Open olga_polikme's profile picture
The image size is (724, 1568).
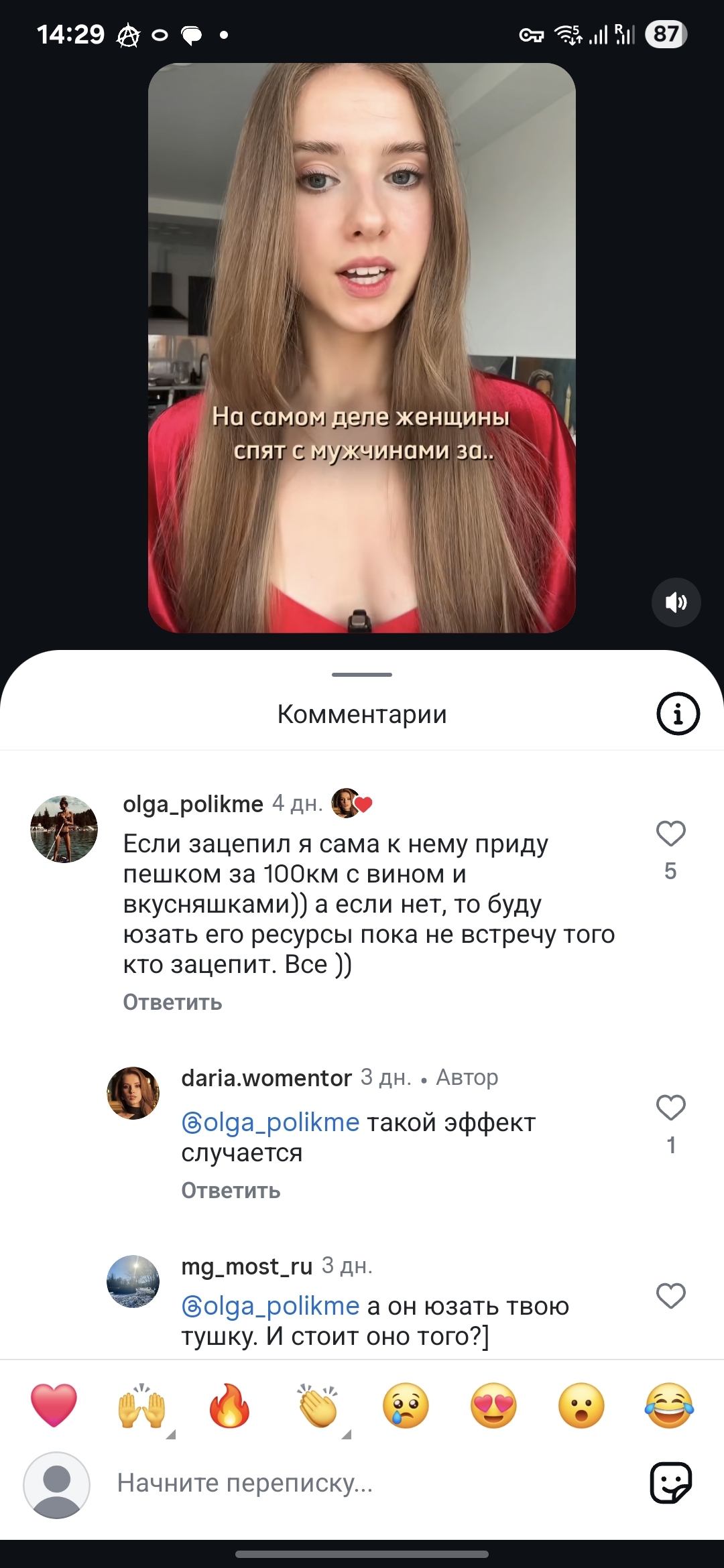point(64,829)
